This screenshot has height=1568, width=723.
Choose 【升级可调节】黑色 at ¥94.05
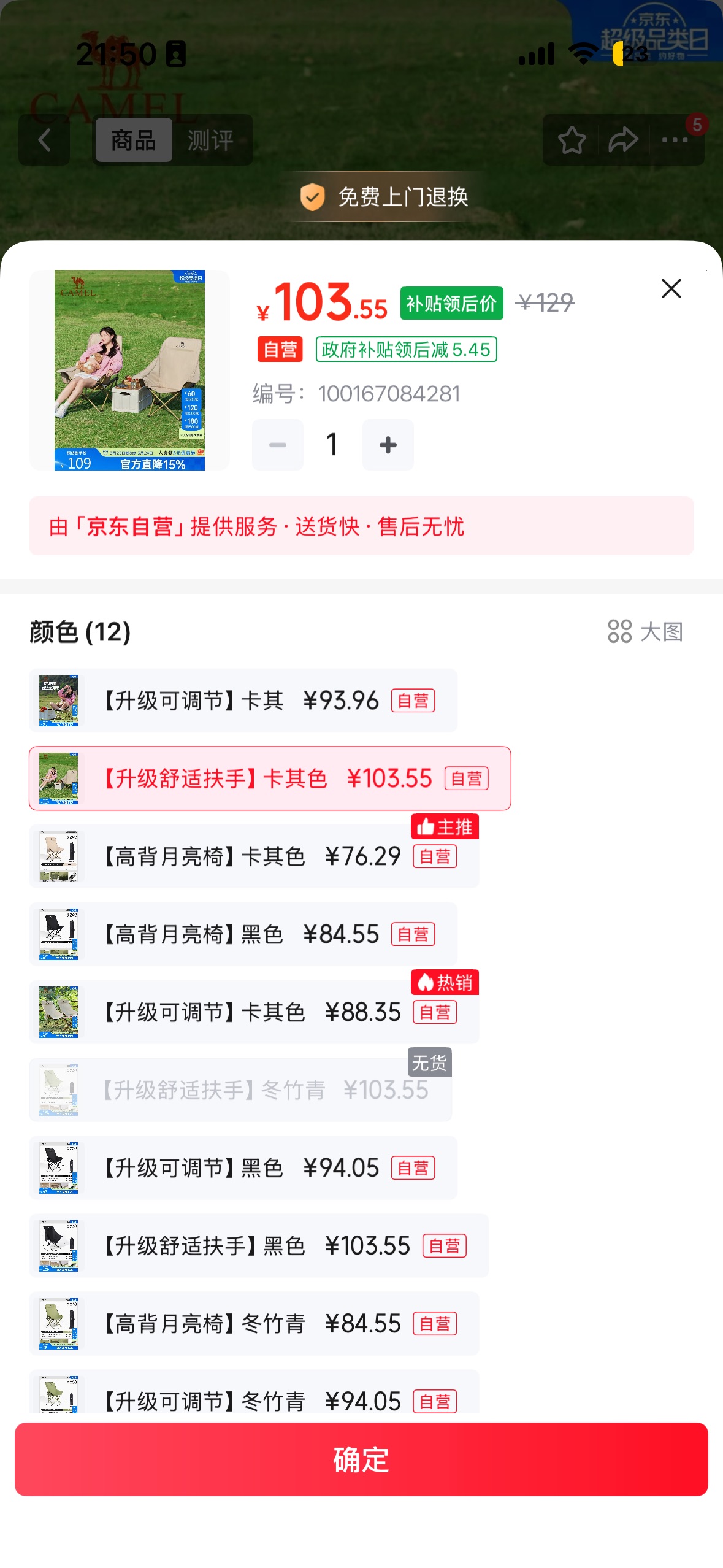(243, 1167)
